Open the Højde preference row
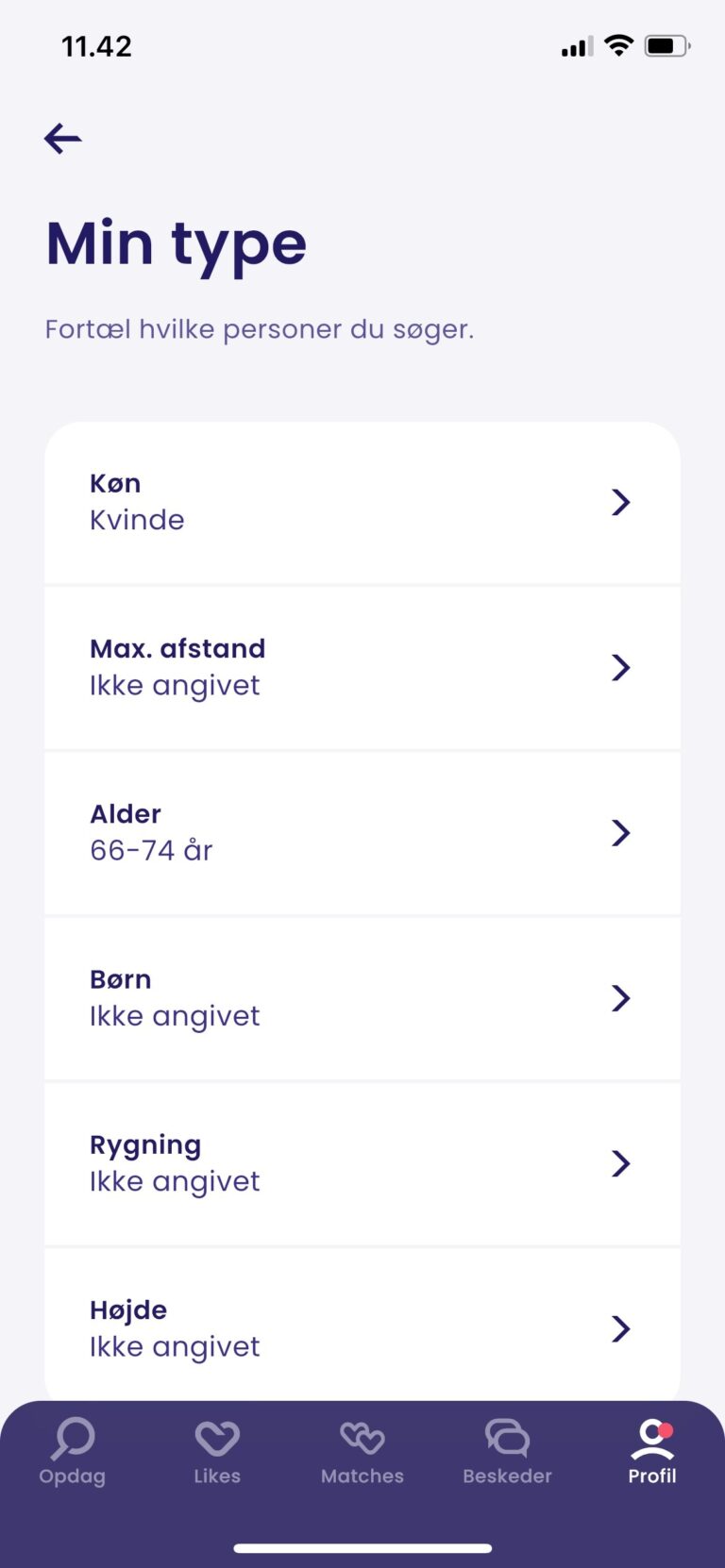The width and height of the screenshot is (725, 1568). pos(362,1326)
